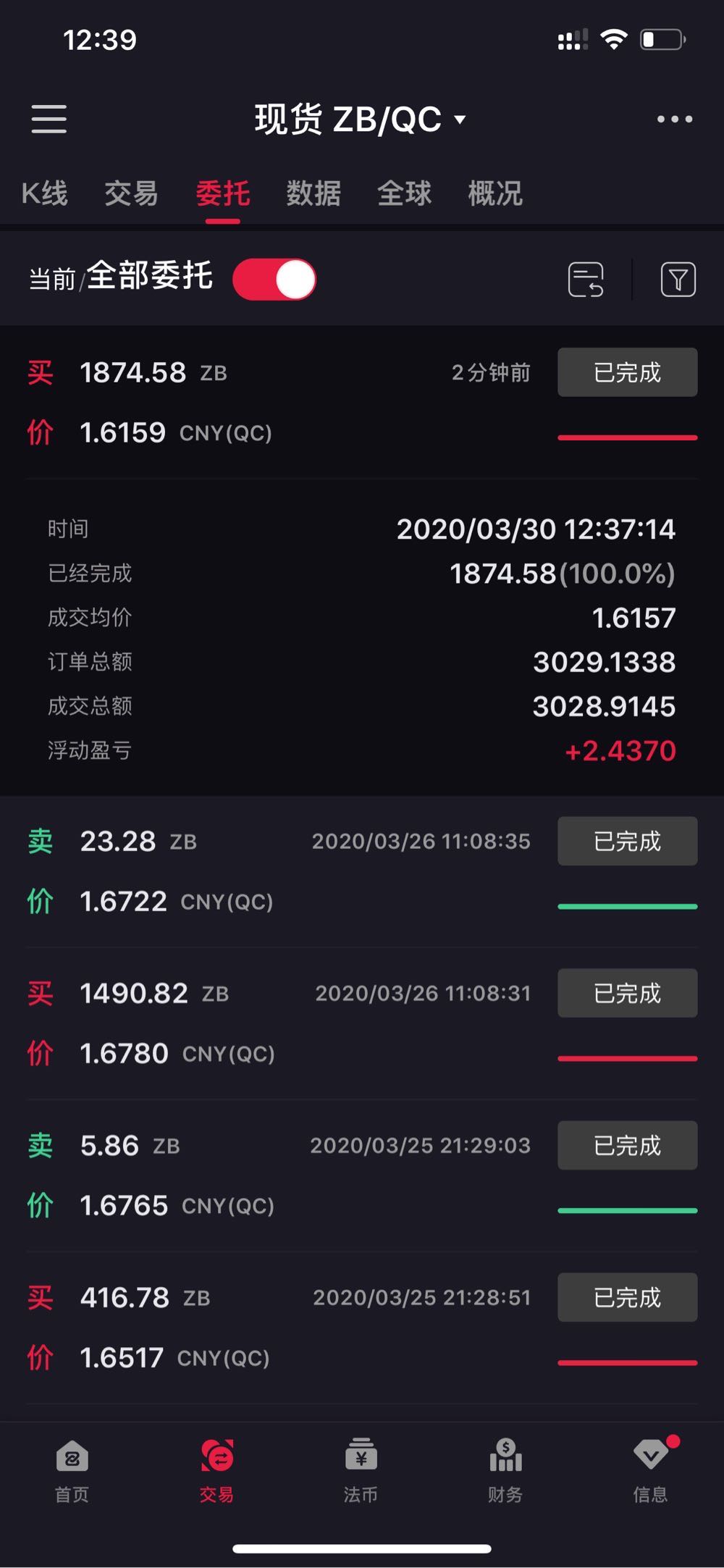The width and height of the screenshot is (724, 1568).
Task: Open the order history recall icon
Action: click(x=585, y=277)
